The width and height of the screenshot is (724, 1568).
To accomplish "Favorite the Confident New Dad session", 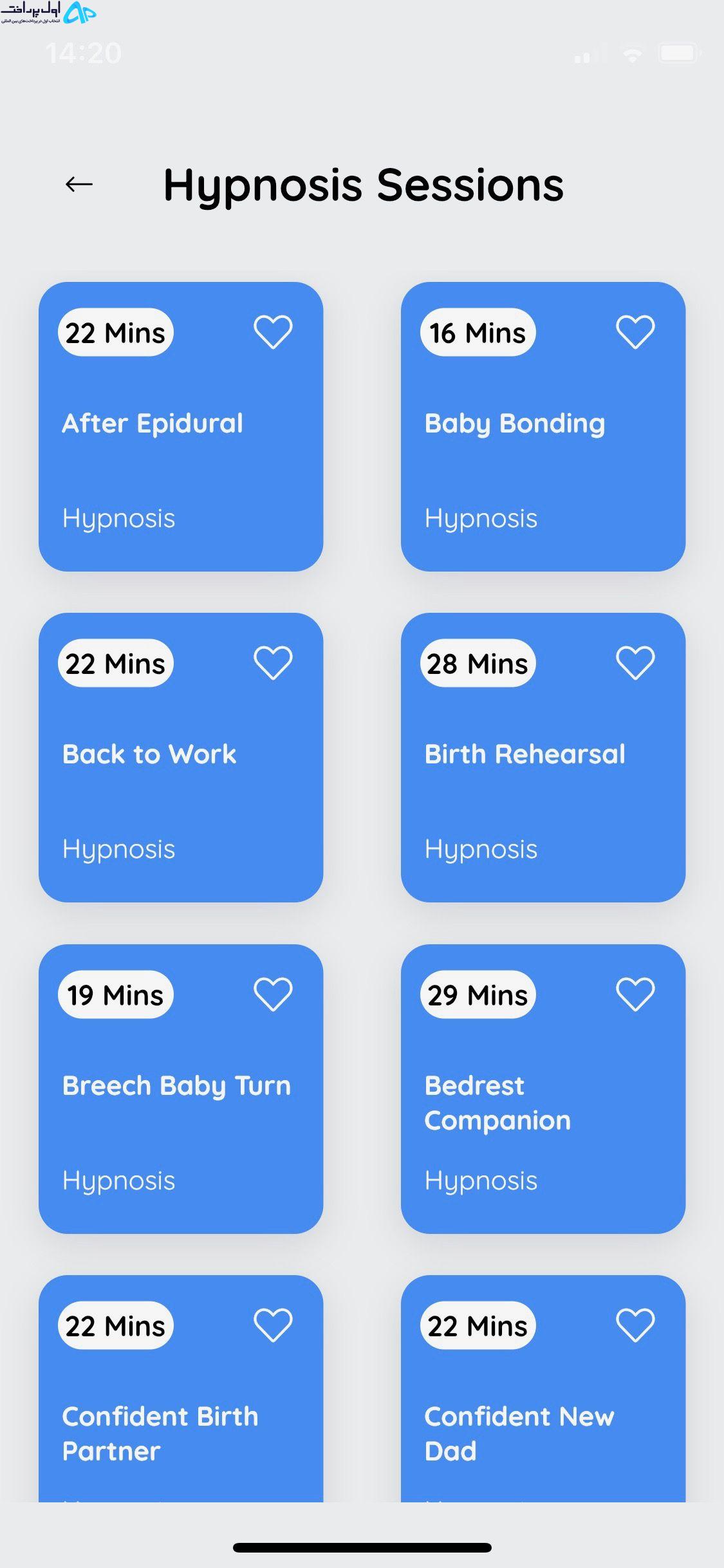I will [635, 1325].
